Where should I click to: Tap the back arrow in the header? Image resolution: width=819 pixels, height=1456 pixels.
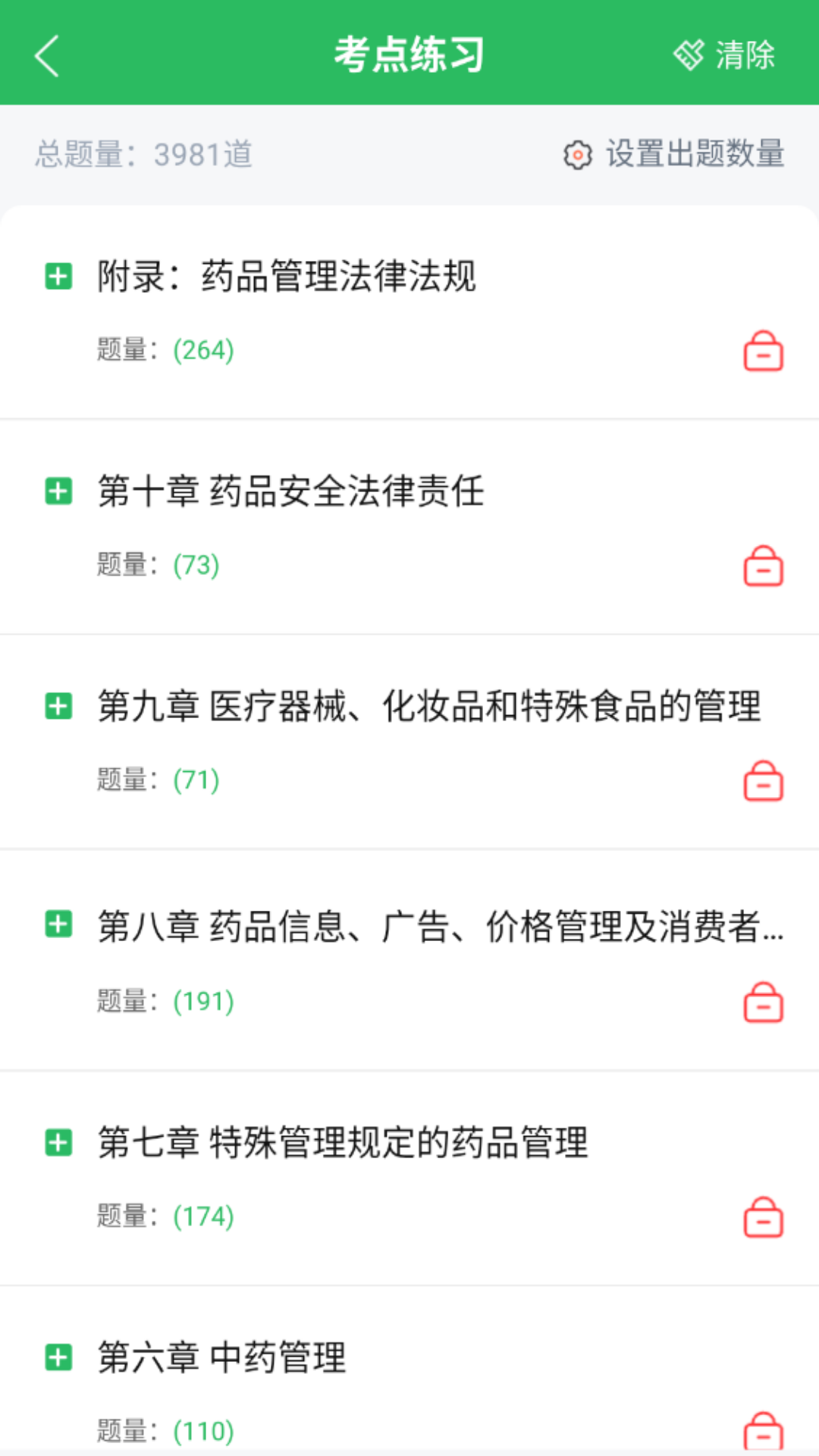click(x=47, y=55)
